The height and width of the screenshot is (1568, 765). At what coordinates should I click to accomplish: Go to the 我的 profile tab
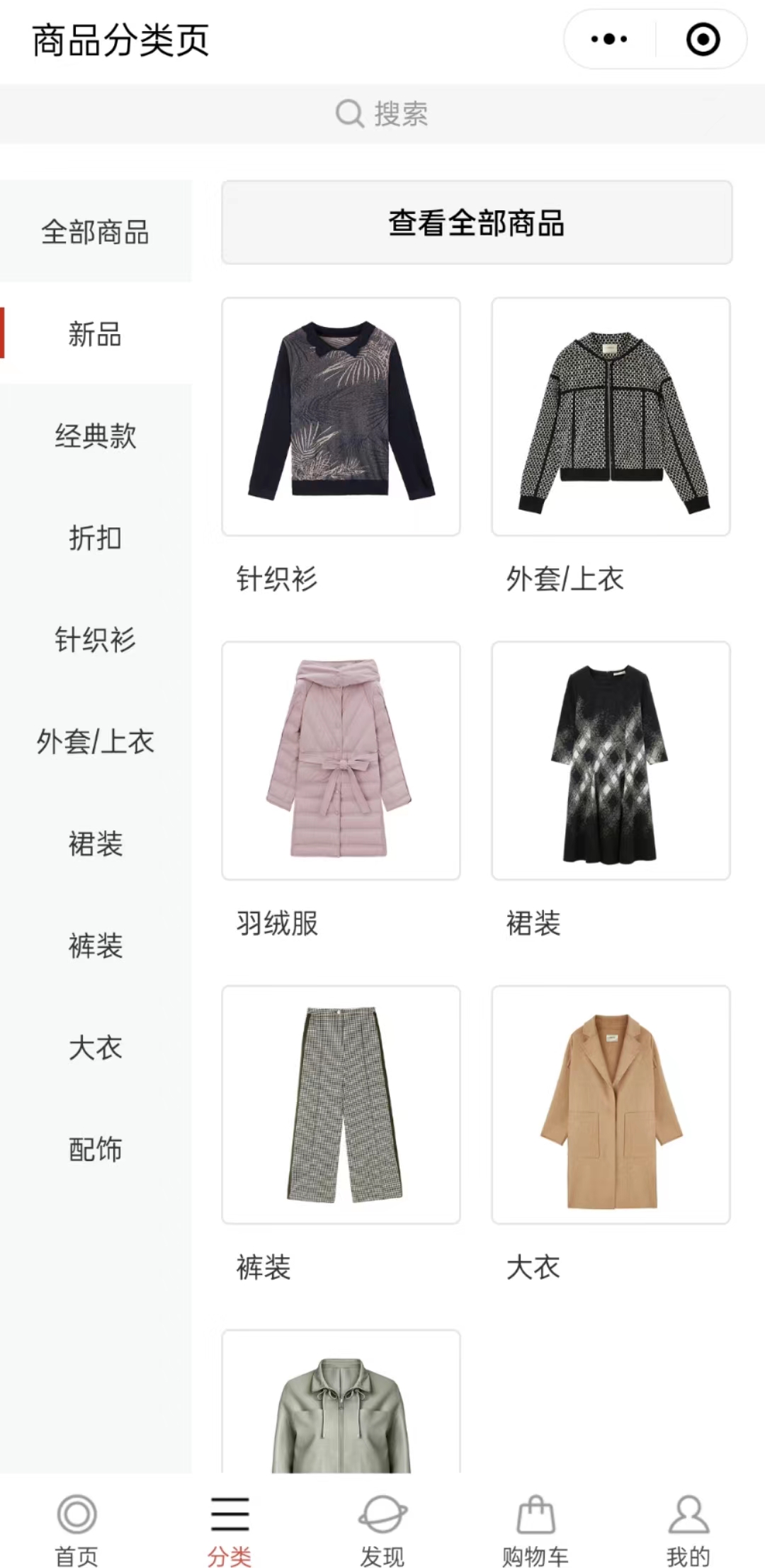pyautogui.click(x=688, y=1529)
